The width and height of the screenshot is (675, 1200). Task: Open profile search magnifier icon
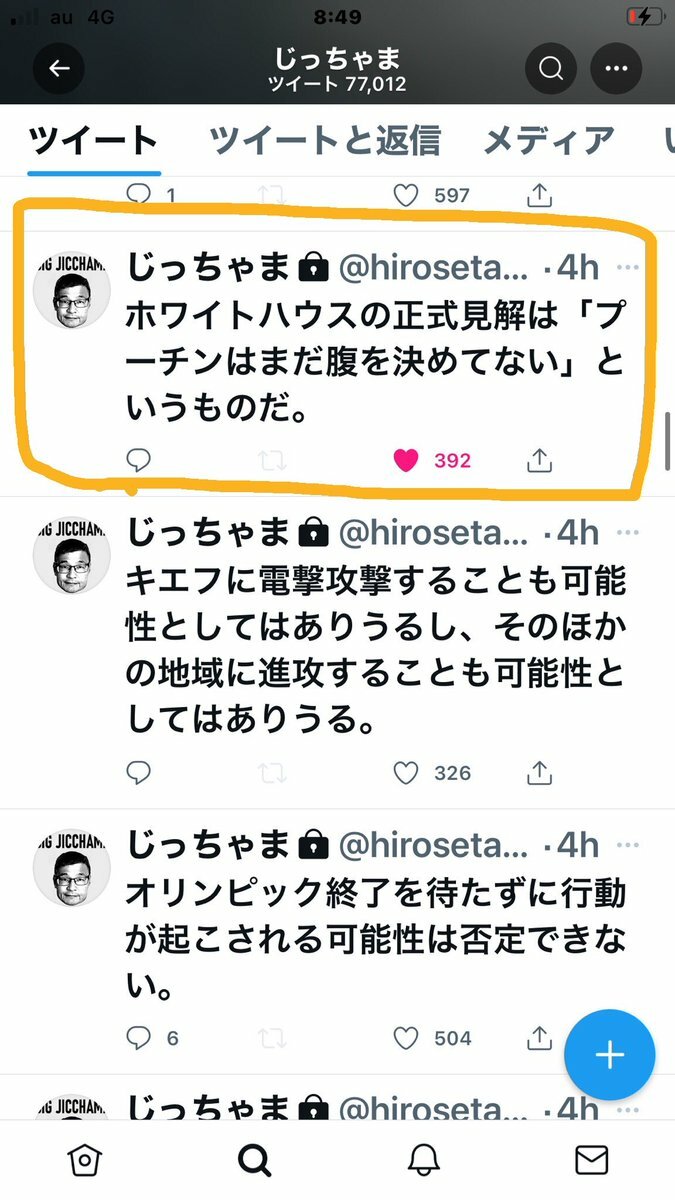point(551,69)
